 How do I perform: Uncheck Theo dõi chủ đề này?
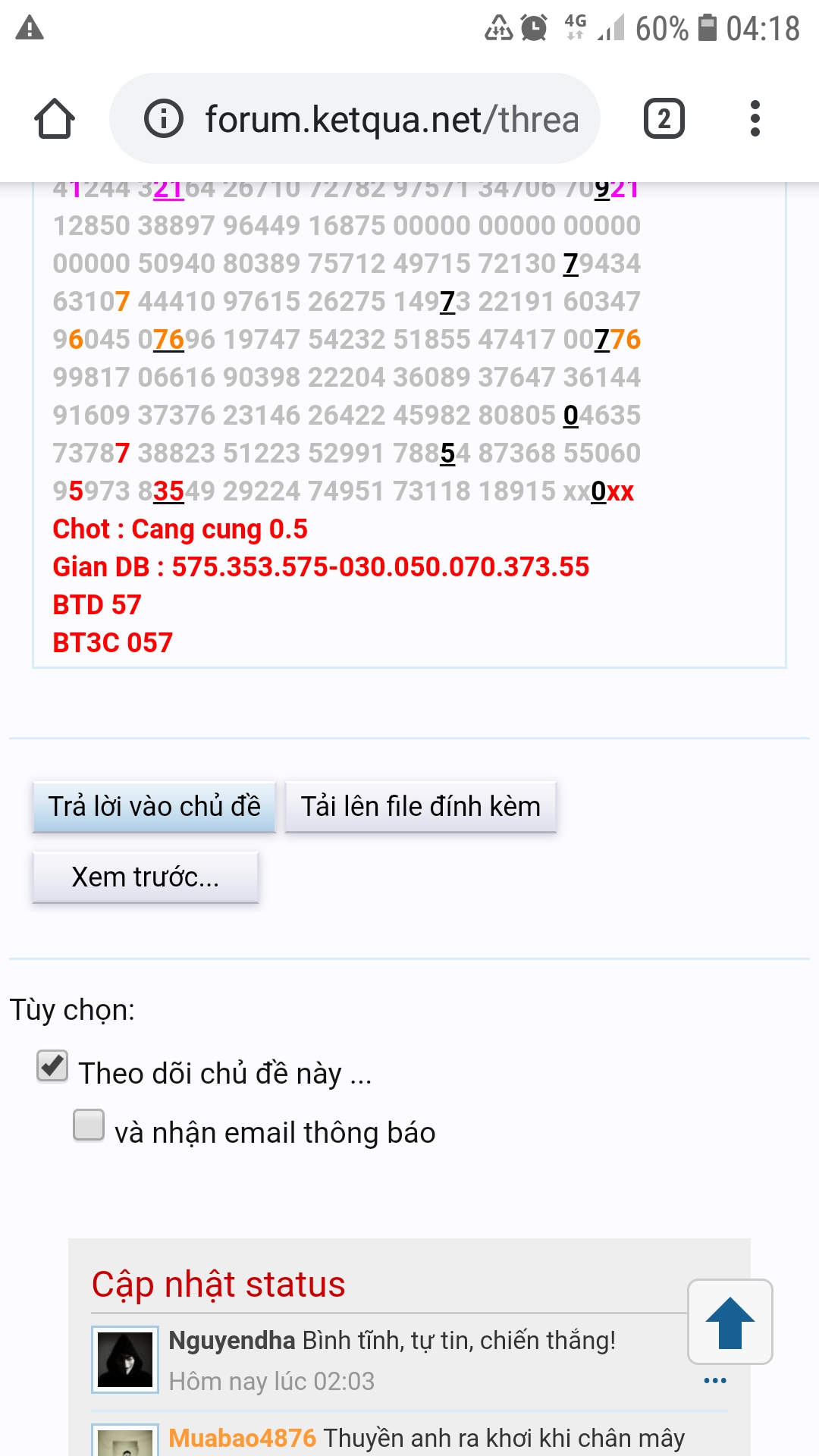tap(52, 1066)
